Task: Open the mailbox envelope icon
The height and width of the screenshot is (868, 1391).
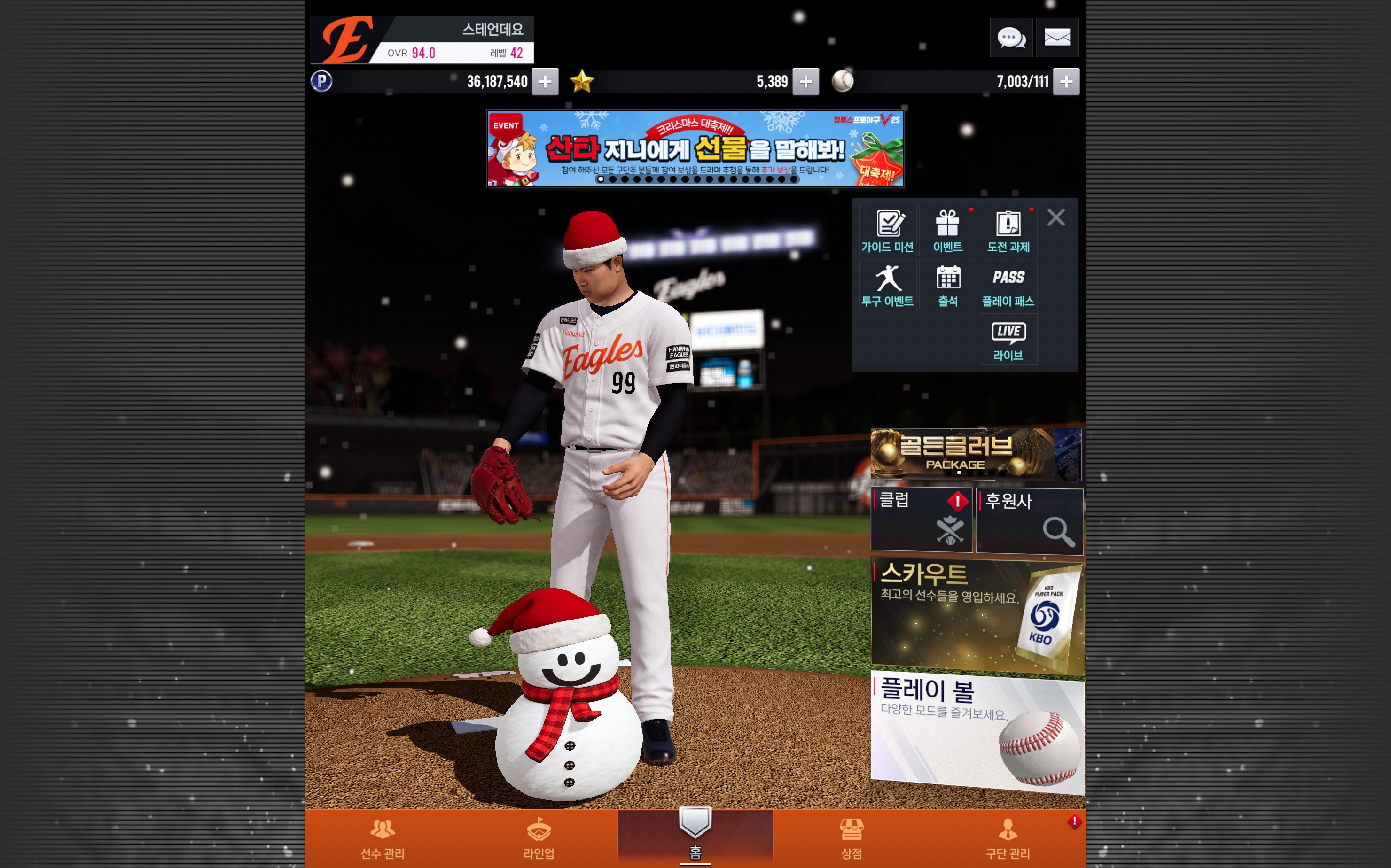Action: [x=1057, y=38]
